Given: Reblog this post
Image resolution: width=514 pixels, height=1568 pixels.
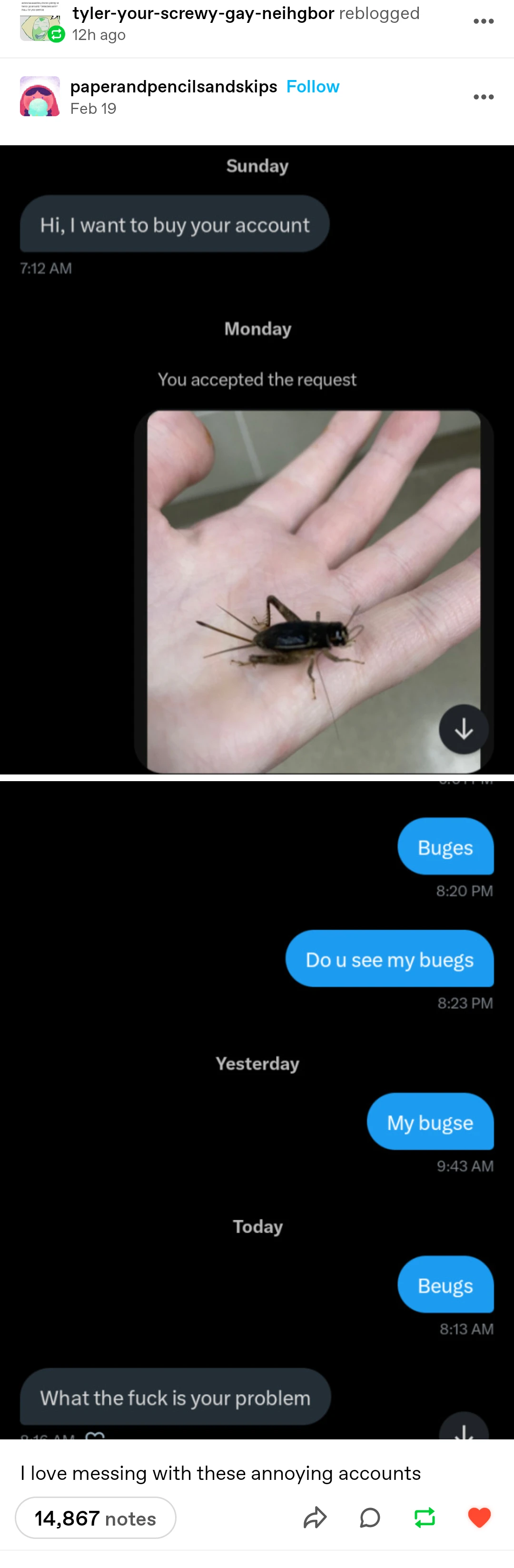Looking at the screenshot, I should pos(425,1518).
